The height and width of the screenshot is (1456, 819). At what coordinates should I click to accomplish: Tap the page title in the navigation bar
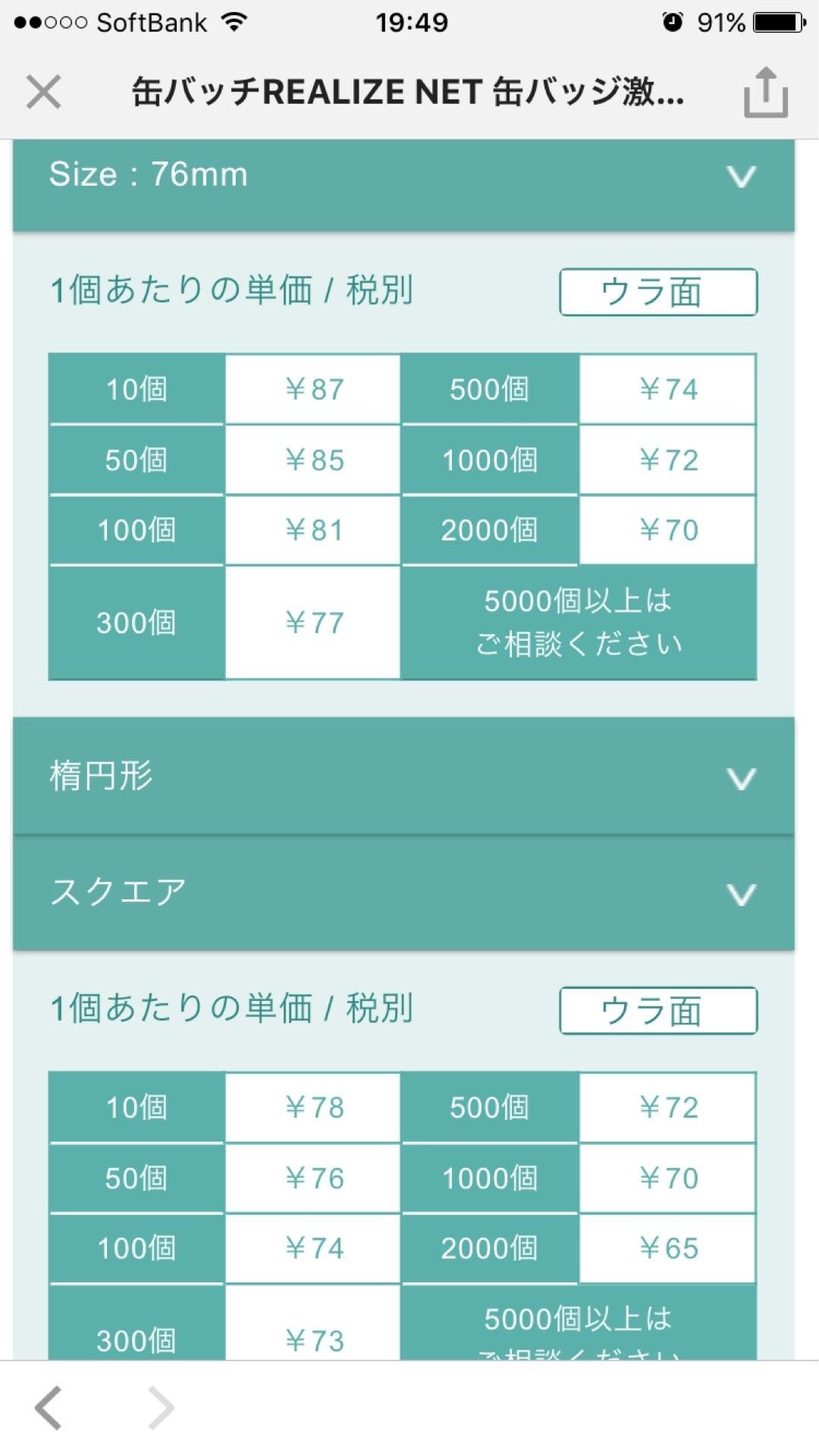[408, 93]
